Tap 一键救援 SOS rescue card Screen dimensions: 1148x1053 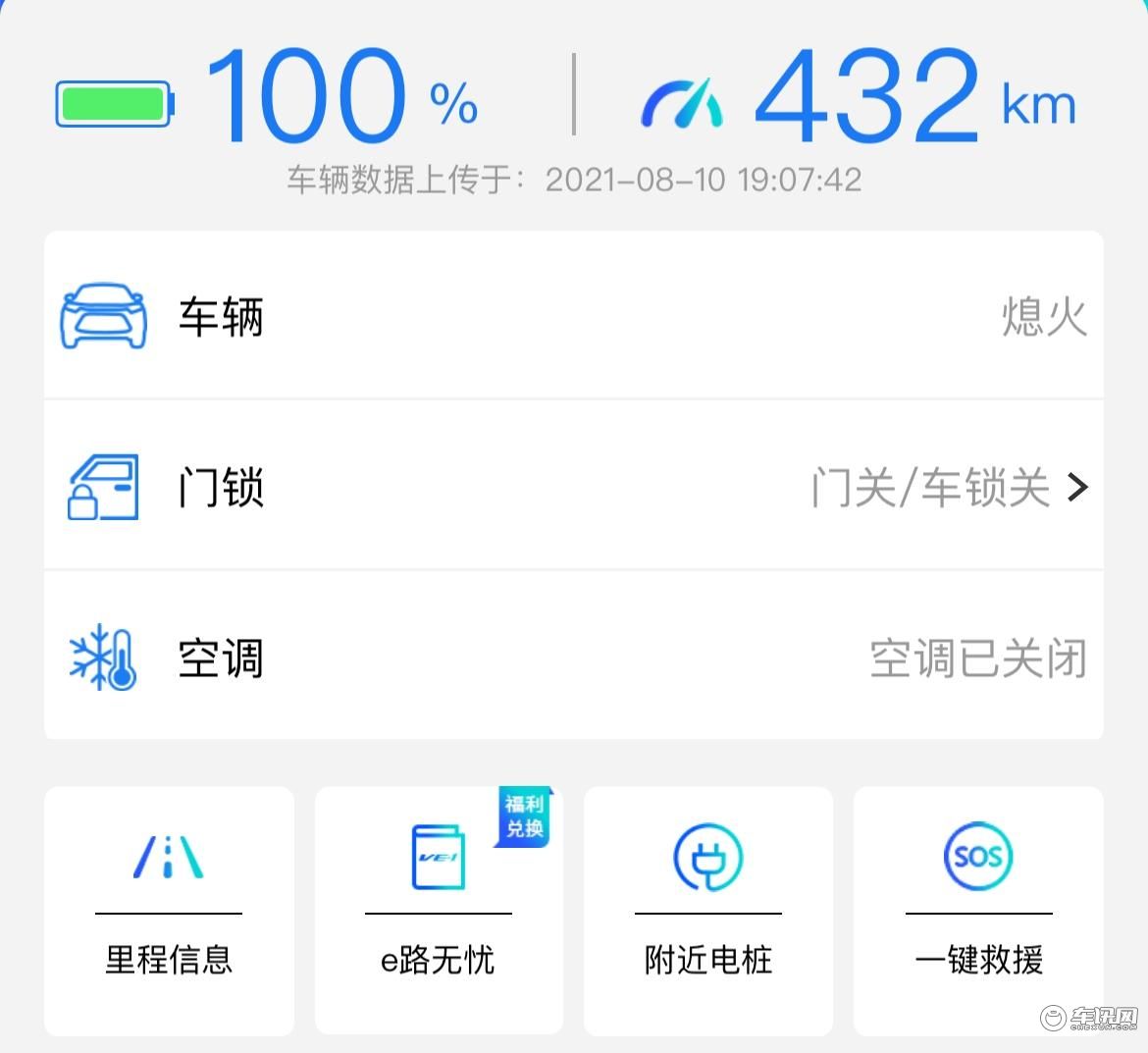coord(978,910)
